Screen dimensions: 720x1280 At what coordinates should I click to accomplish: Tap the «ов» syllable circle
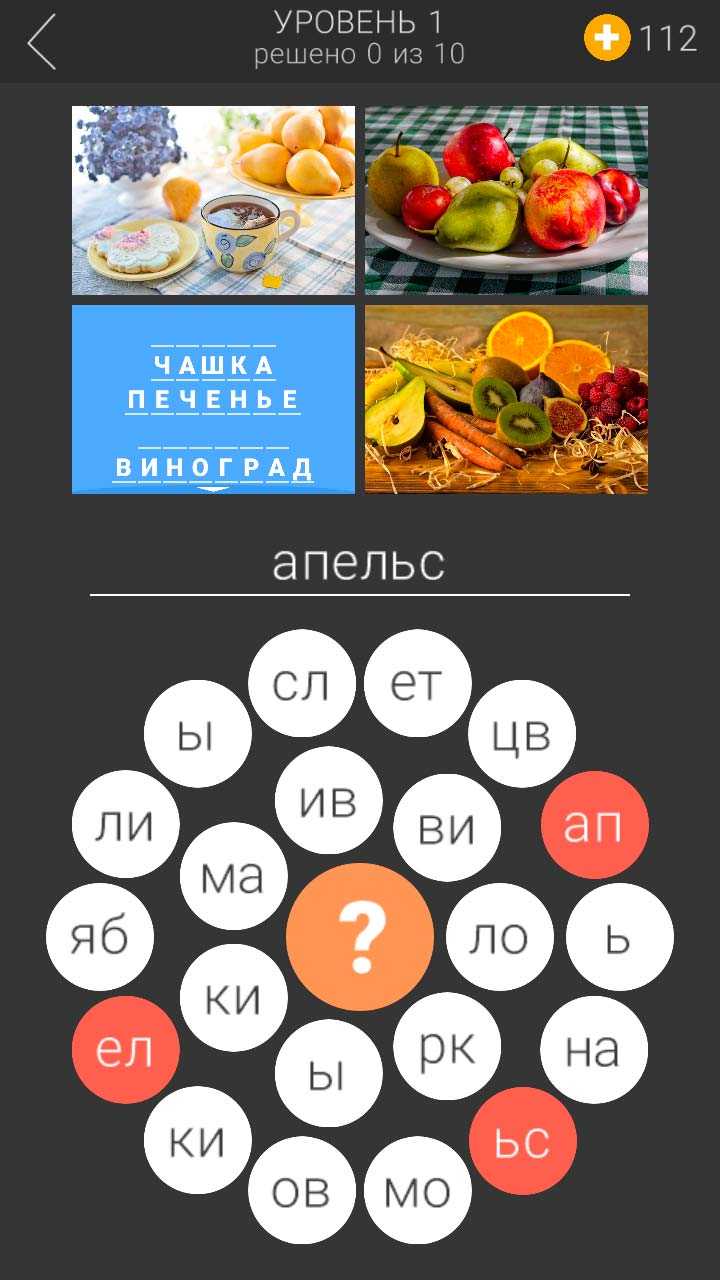coord(301,1190)
